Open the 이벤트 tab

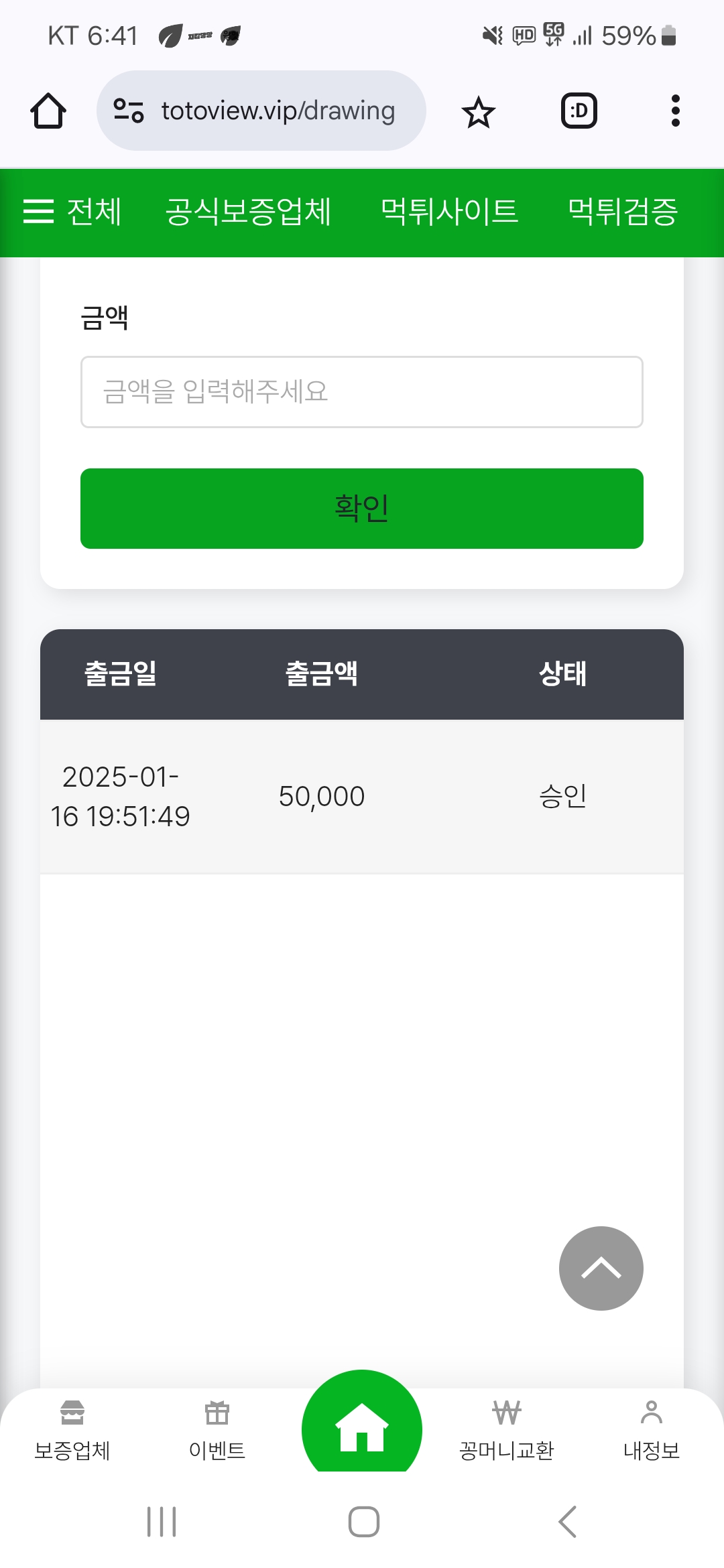coord(217,1430)
